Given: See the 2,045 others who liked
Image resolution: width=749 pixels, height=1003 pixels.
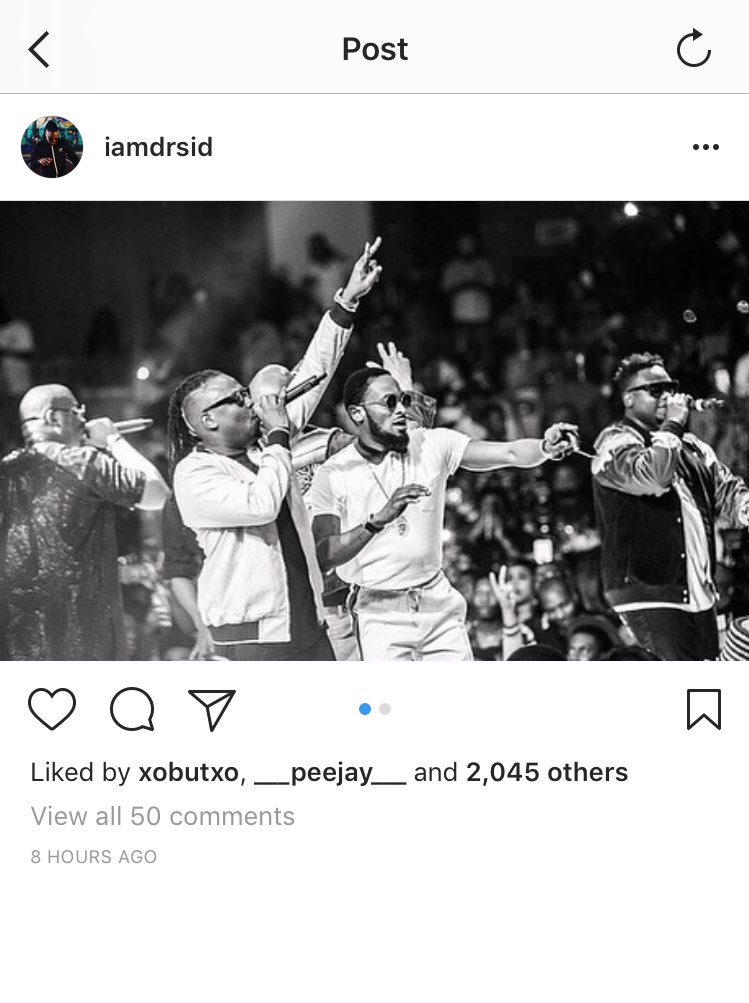Looking at the screenshot, I should (547, 772).
